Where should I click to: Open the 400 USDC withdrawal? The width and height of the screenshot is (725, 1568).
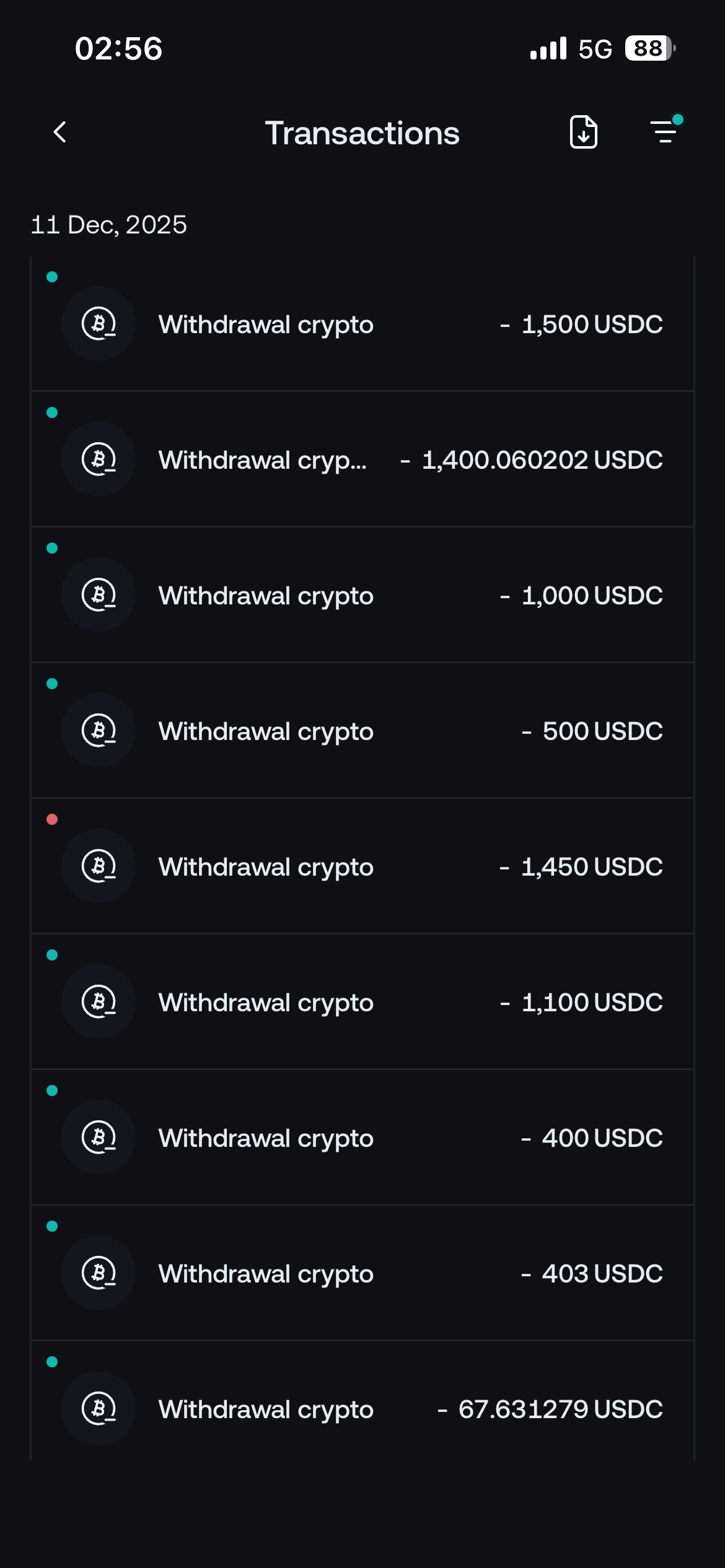pyautogui.click(x=362, y=1138)
